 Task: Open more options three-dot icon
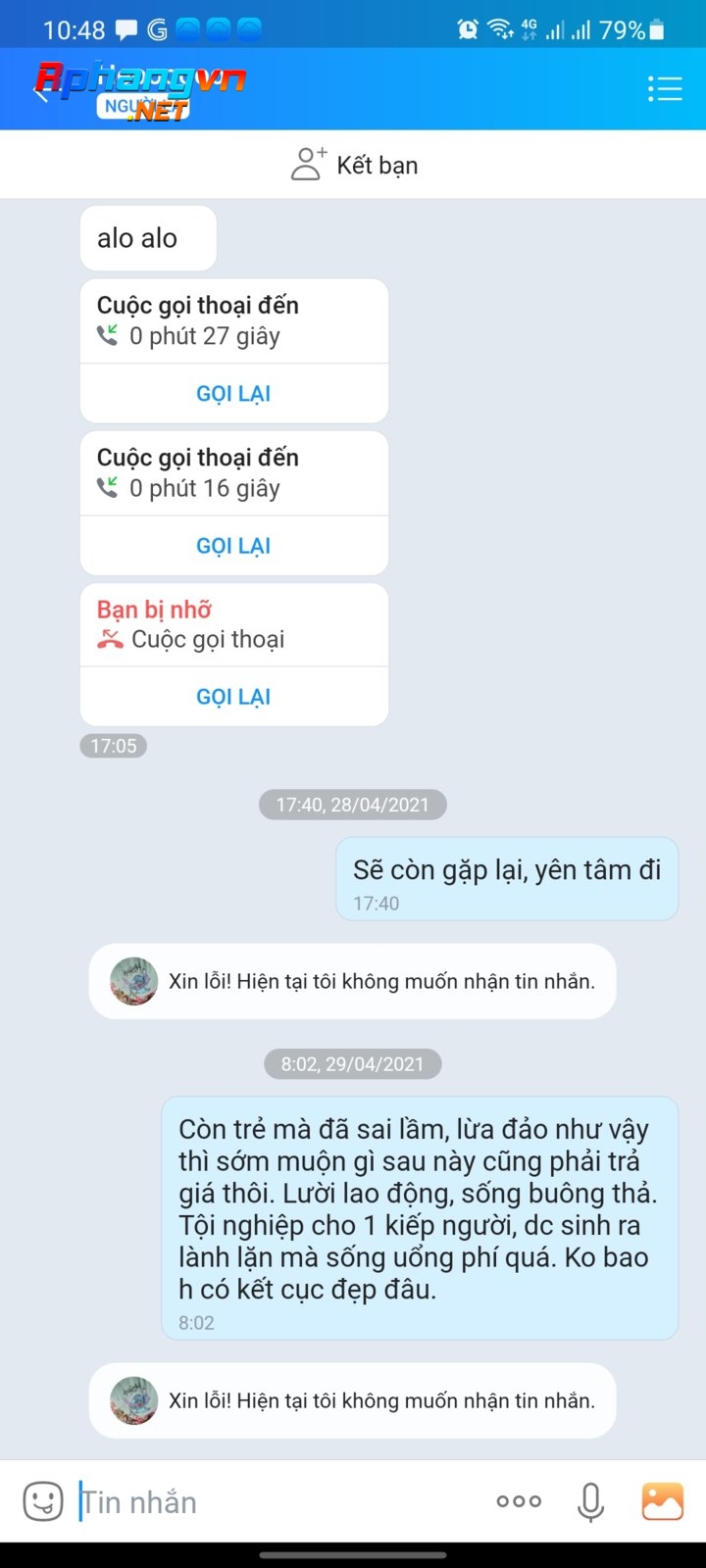pos(519,1501)
